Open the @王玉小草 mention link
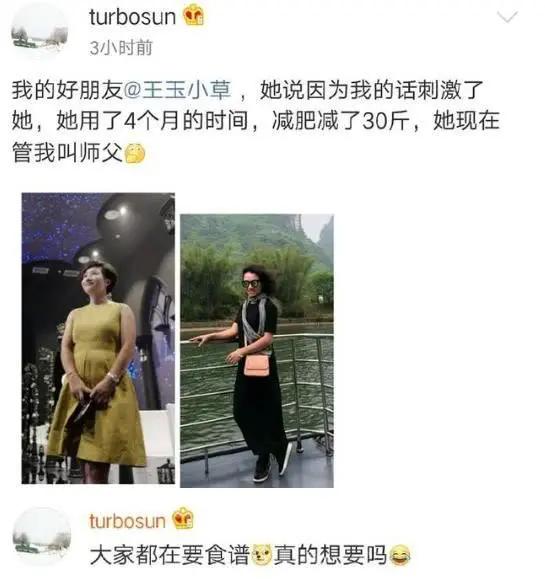 tap(178, 90)
